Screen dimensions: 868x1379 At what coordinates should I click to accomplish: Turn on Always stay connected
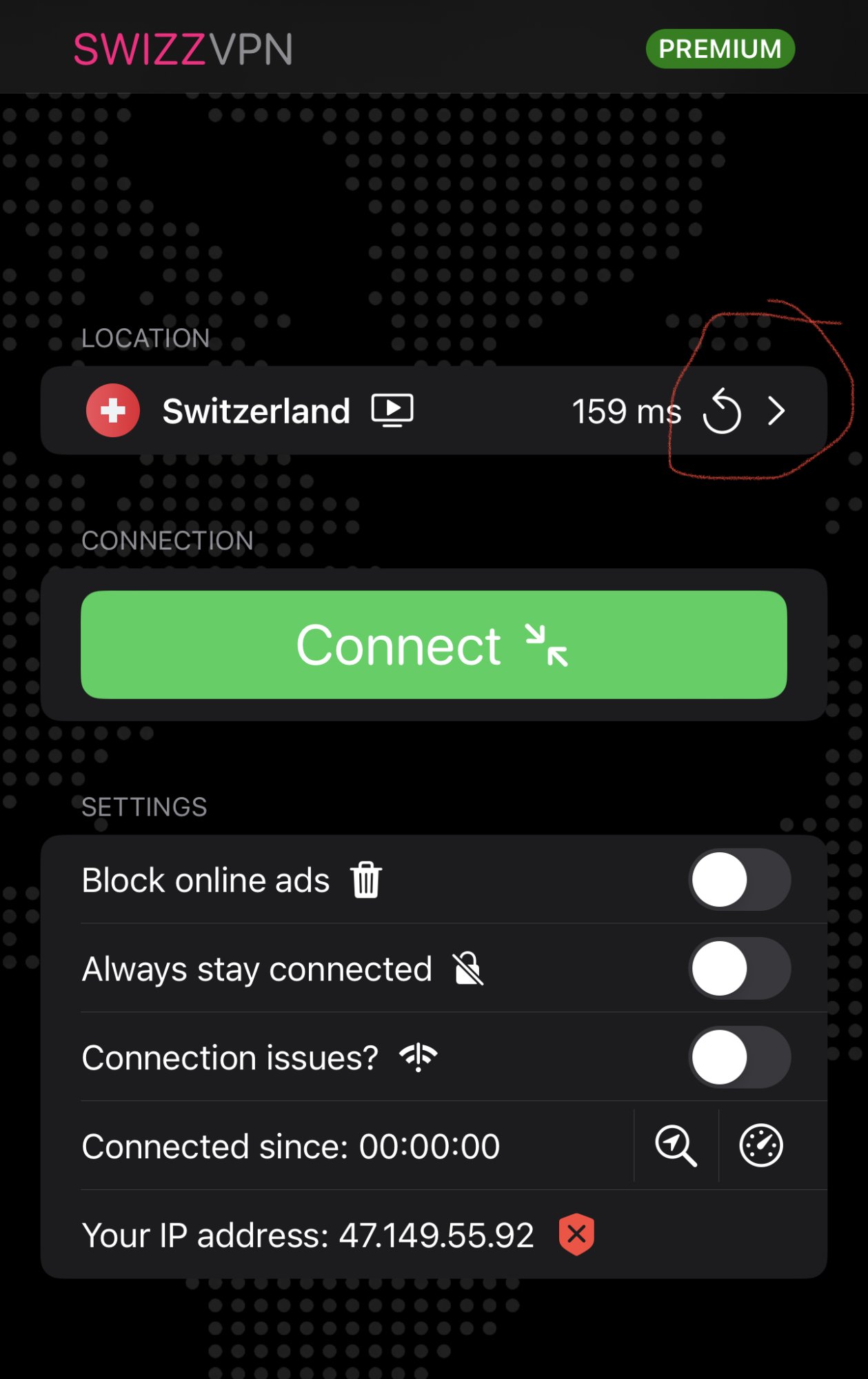pyautogui.click(x=740, y=969)
